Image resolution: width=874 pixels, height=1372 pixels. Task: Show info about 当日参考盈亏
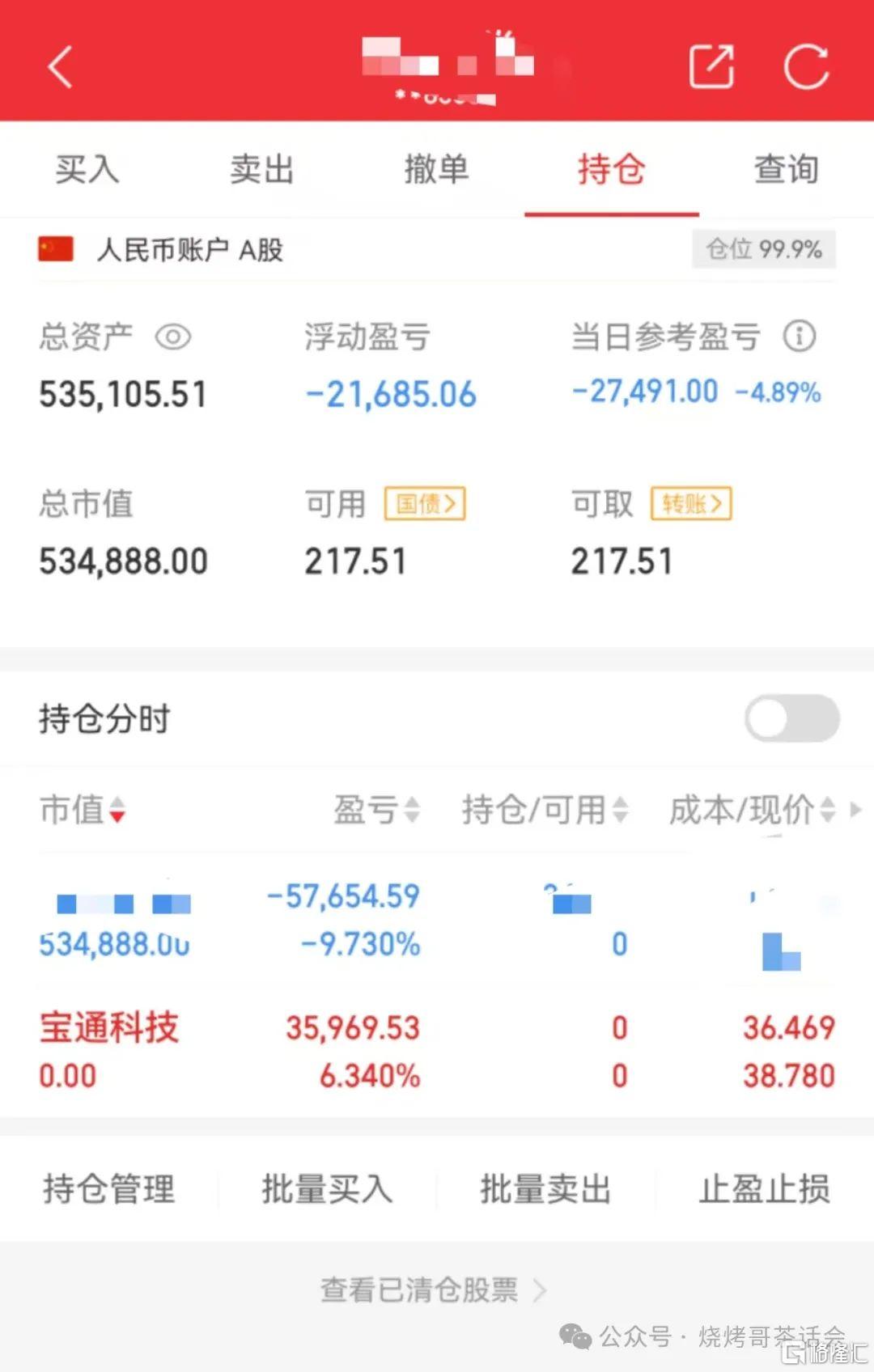[x=800, y=336]
